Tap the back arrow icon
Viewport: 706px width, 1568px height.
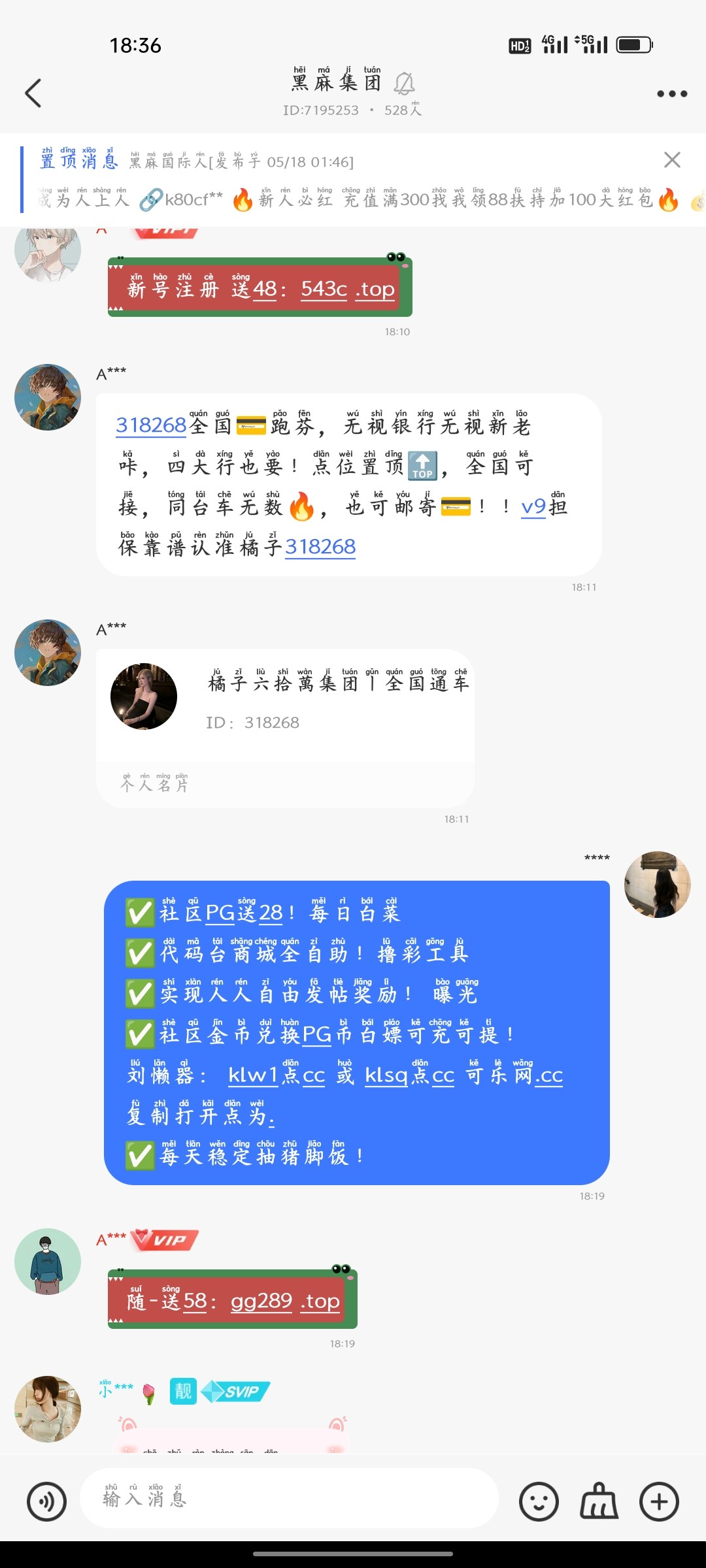(x=34, y=93)
